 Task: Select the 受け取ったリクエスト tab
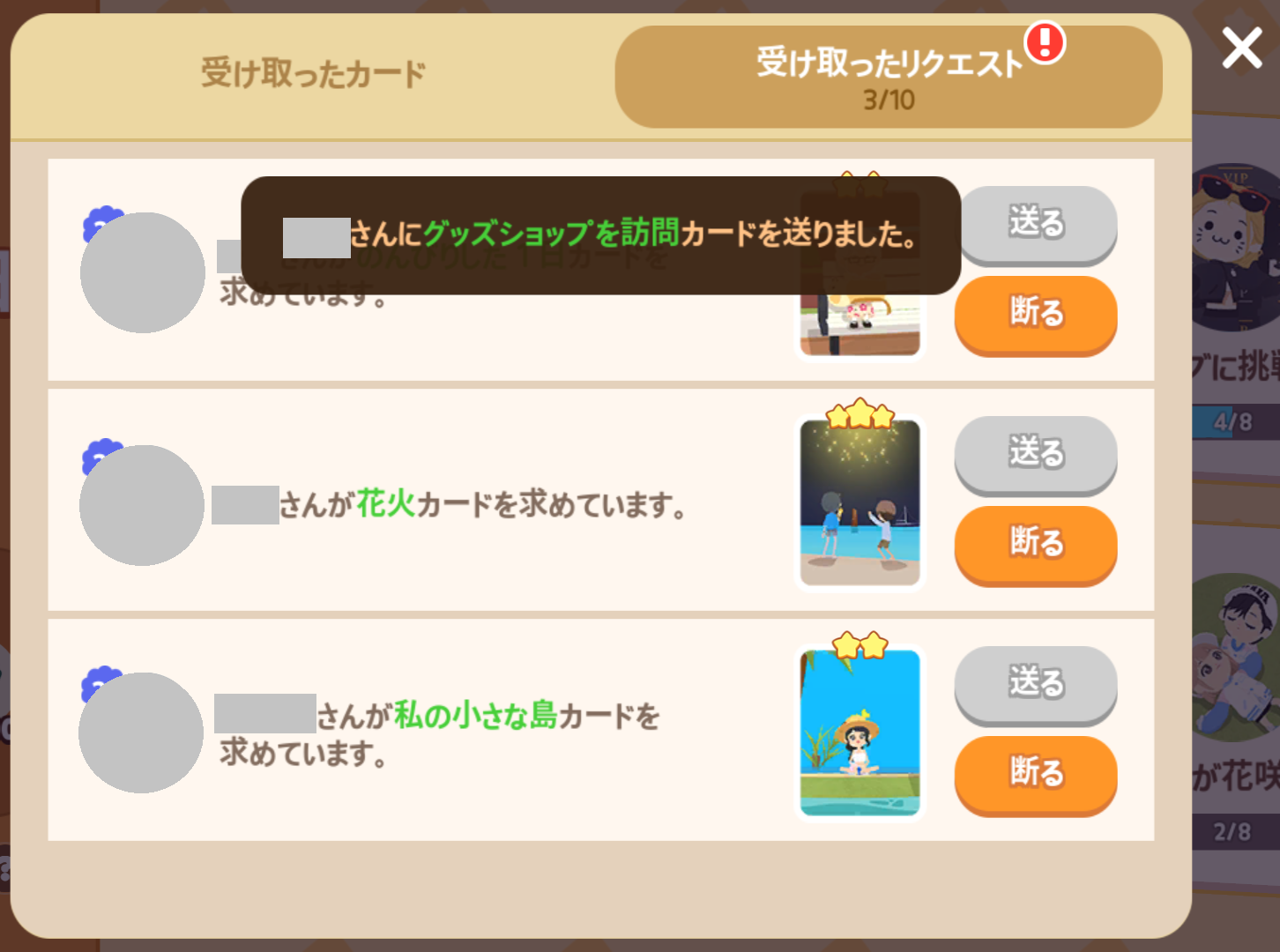(x=888, y=78)
